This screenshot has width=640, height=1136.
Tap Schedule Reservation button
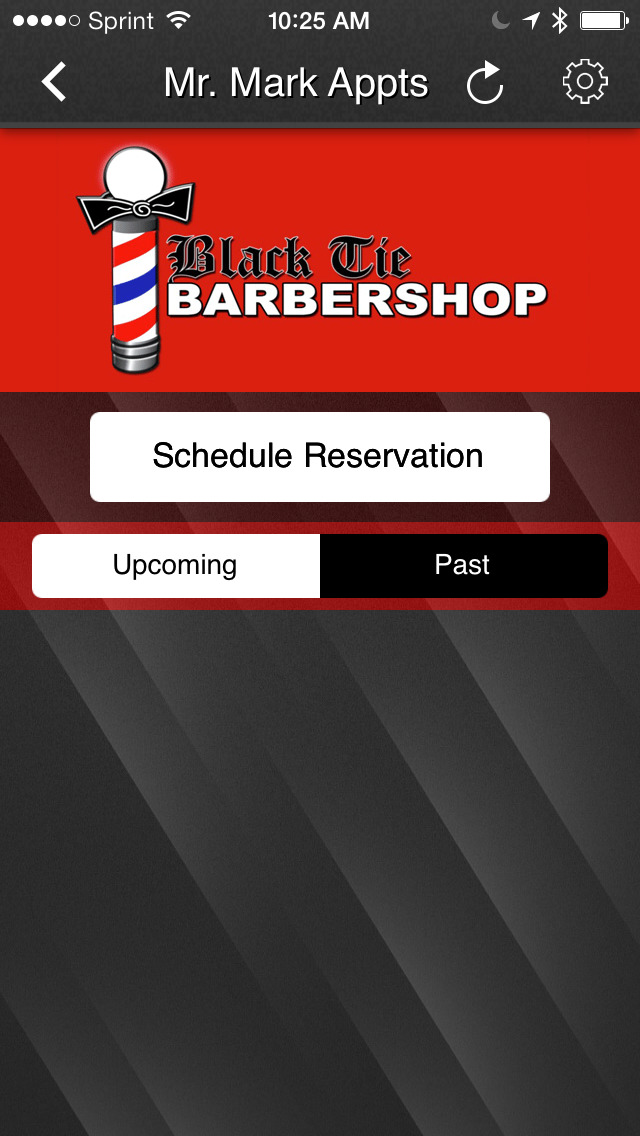(x=320, y=457)
